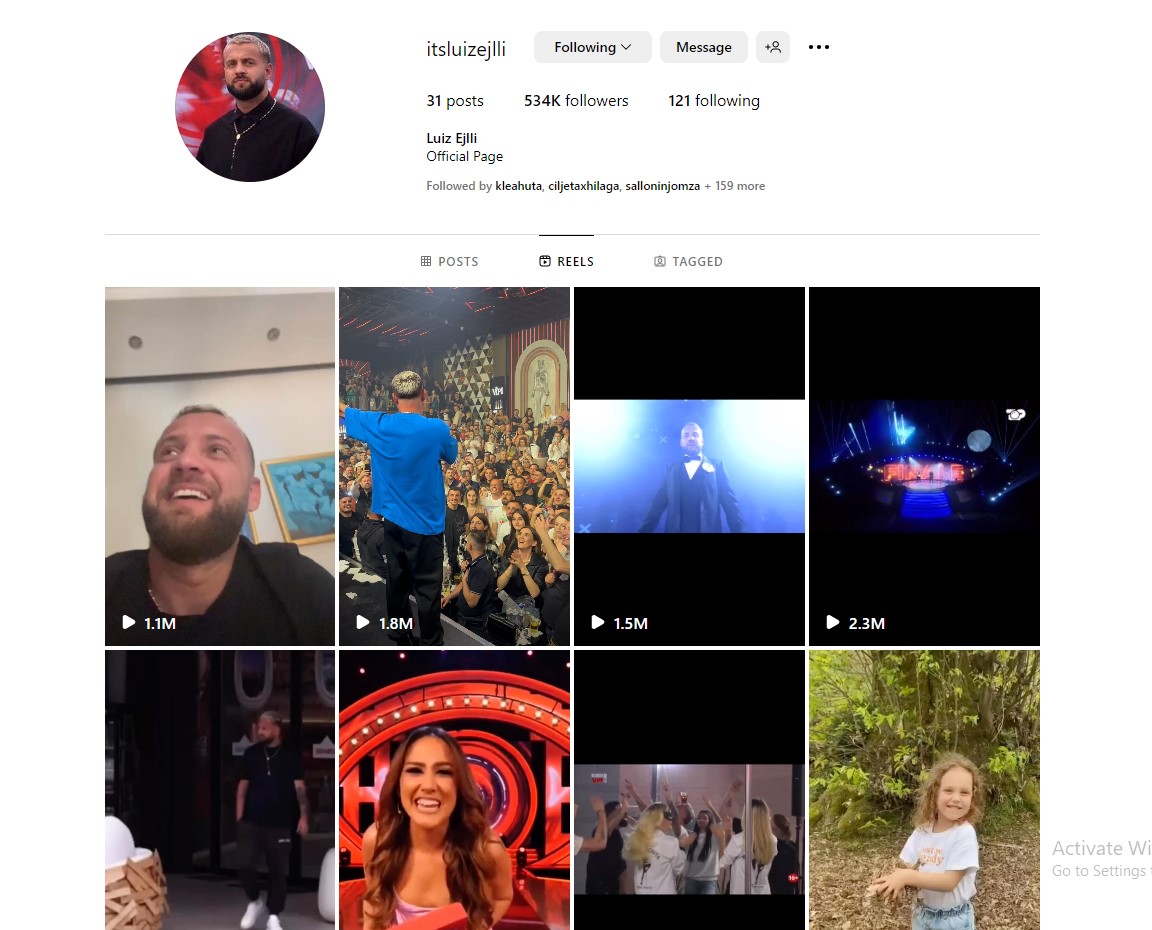This screenshot has height=930, width=1152.
Task: Open ciljetaxhilaga's profile link
Action: [x=583, y=186]
